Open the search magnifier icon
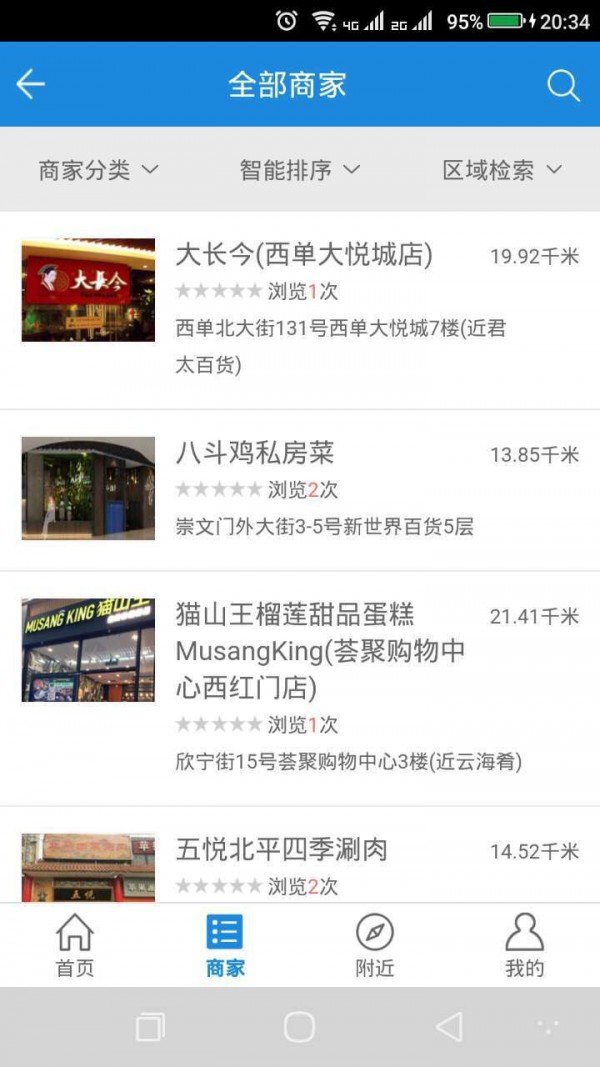Viewport: 600px width, 1067px height. coord(563,86)
